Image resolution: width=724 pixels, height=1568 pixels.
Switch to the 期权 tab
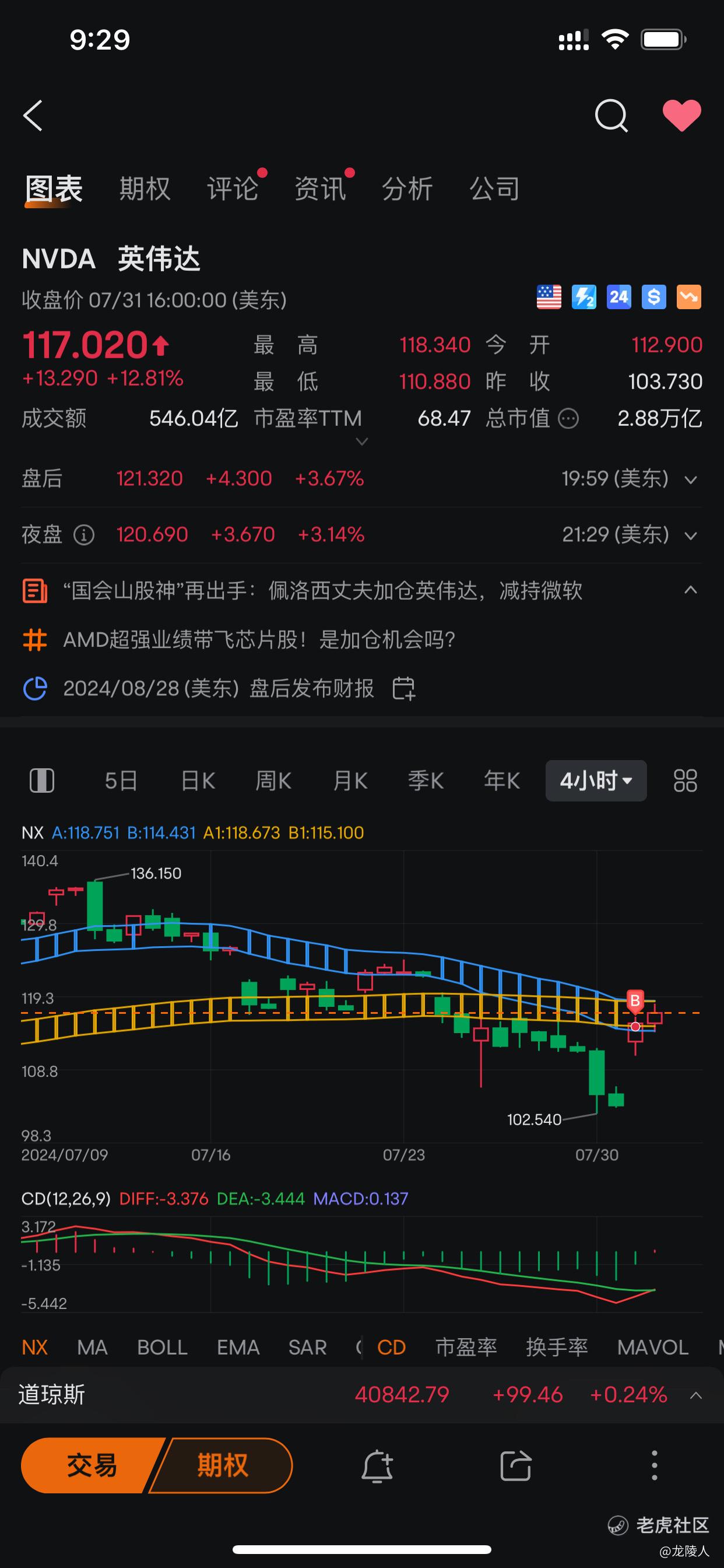144,188
